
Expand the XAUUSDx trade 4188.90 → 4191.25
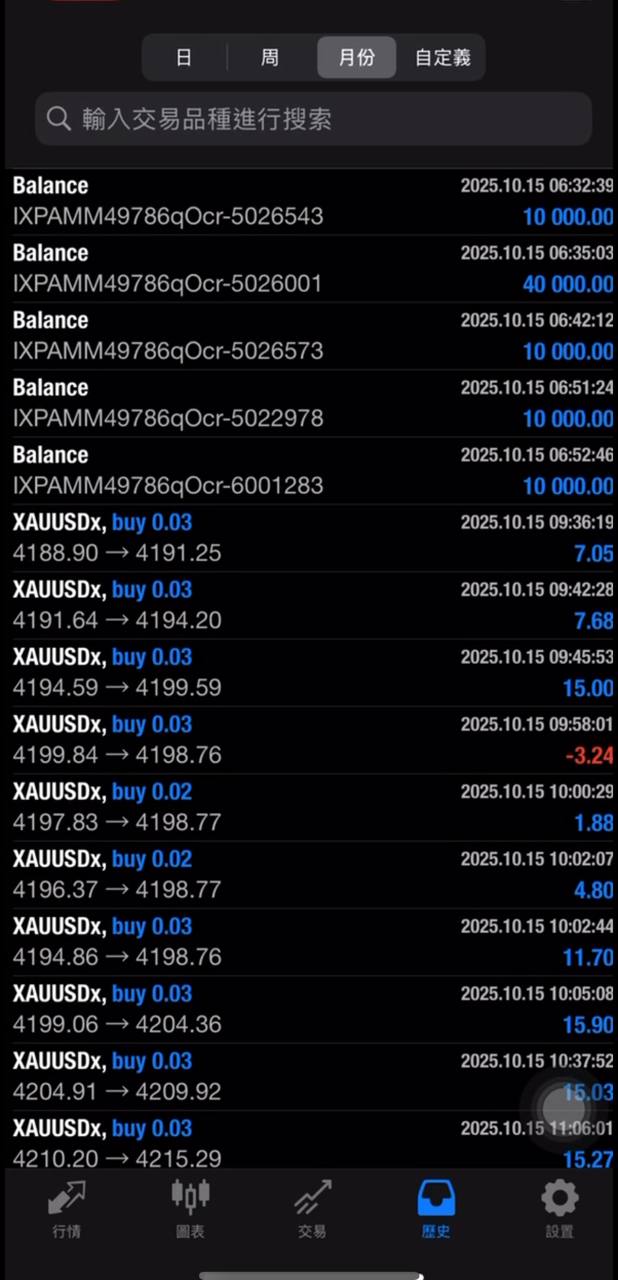click(x=309, y=538)
